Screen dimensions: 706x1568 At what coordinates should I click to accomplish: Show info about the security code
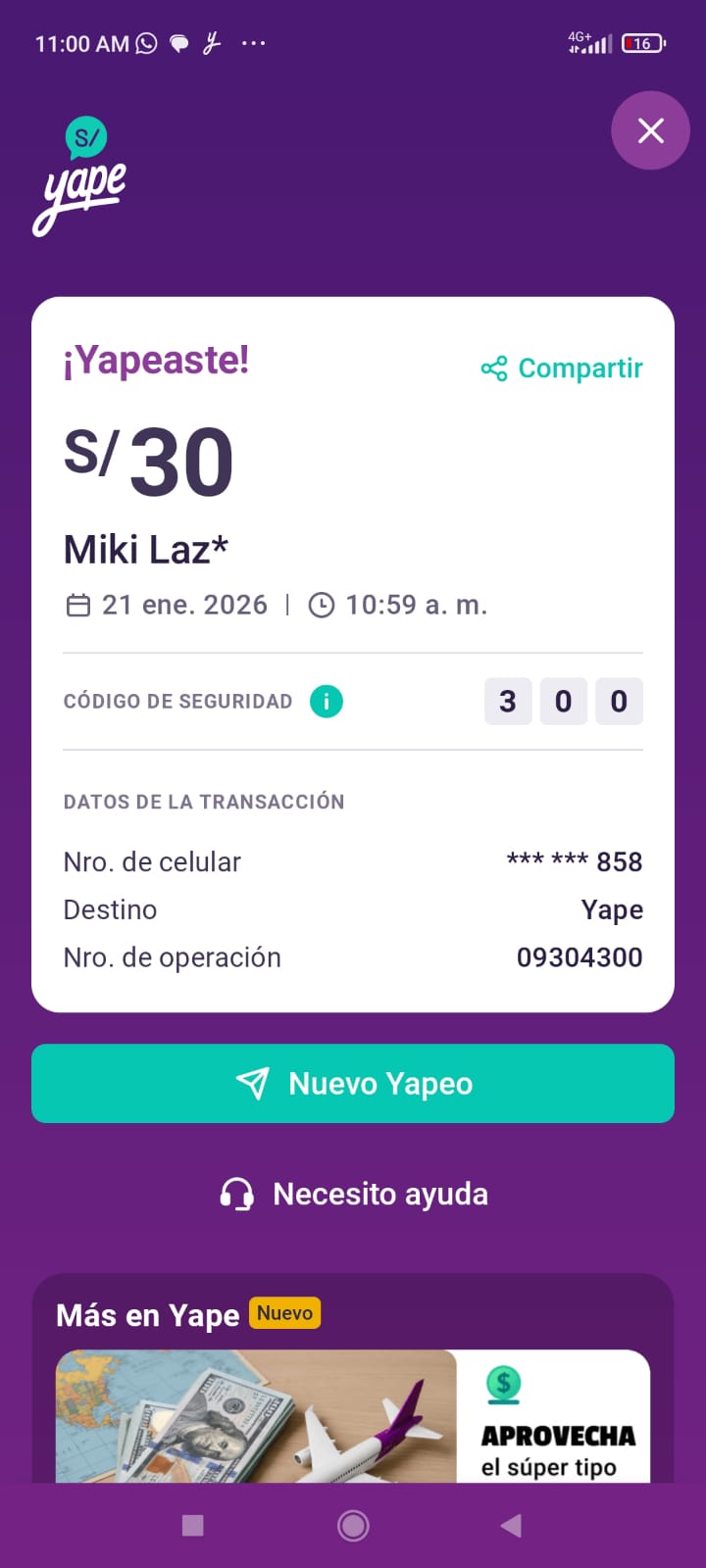(327, 702)
